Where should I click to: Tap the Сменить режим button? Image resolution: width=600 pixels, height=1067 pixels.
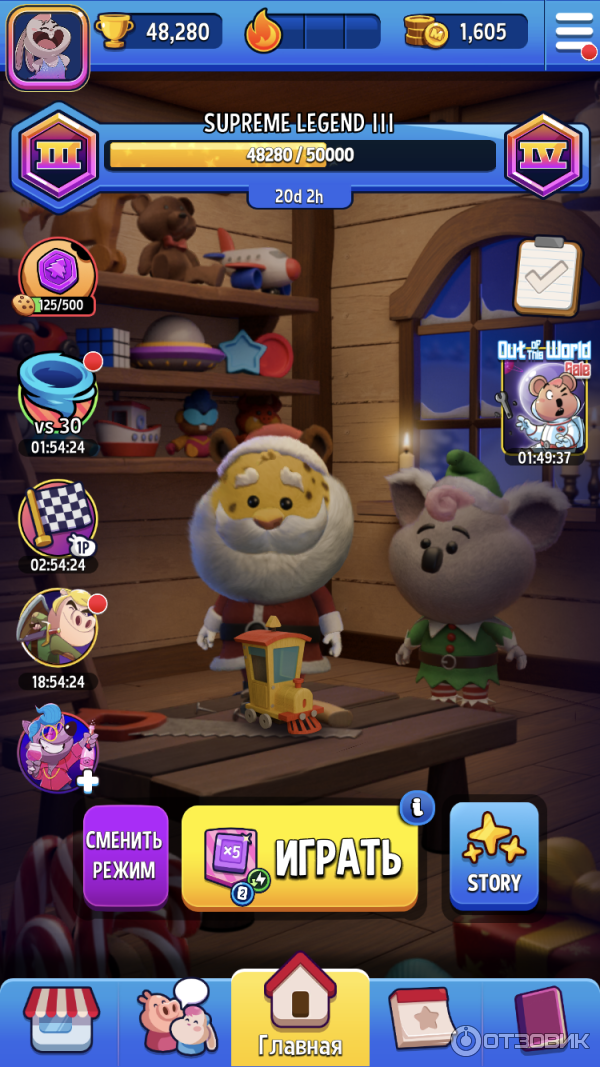click(x=125, y=855)
